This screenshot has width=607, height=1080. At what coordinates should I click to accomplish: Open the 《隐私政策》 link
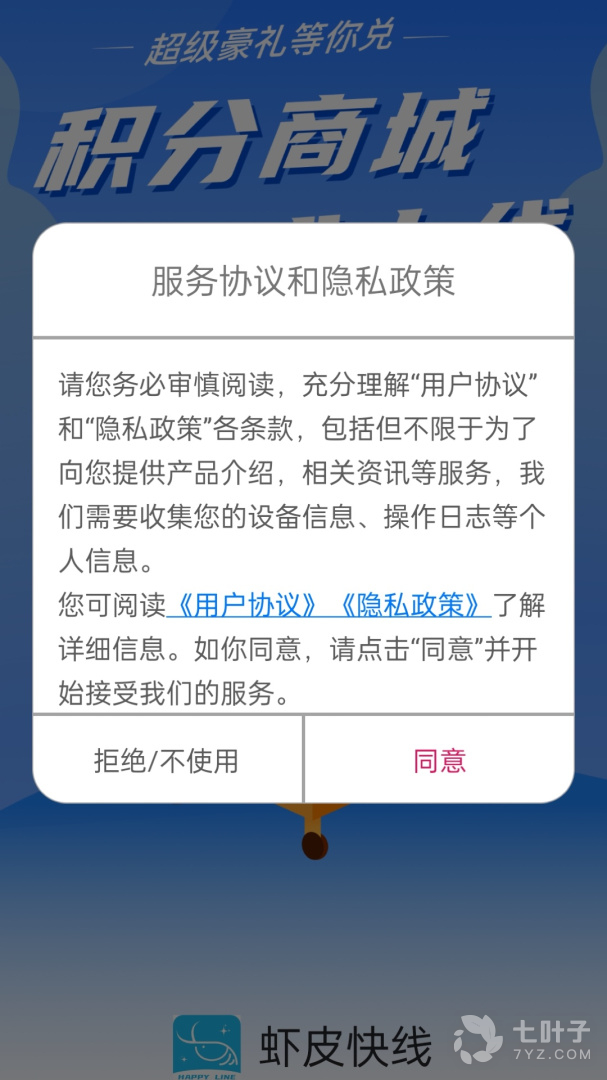[412, 606]
